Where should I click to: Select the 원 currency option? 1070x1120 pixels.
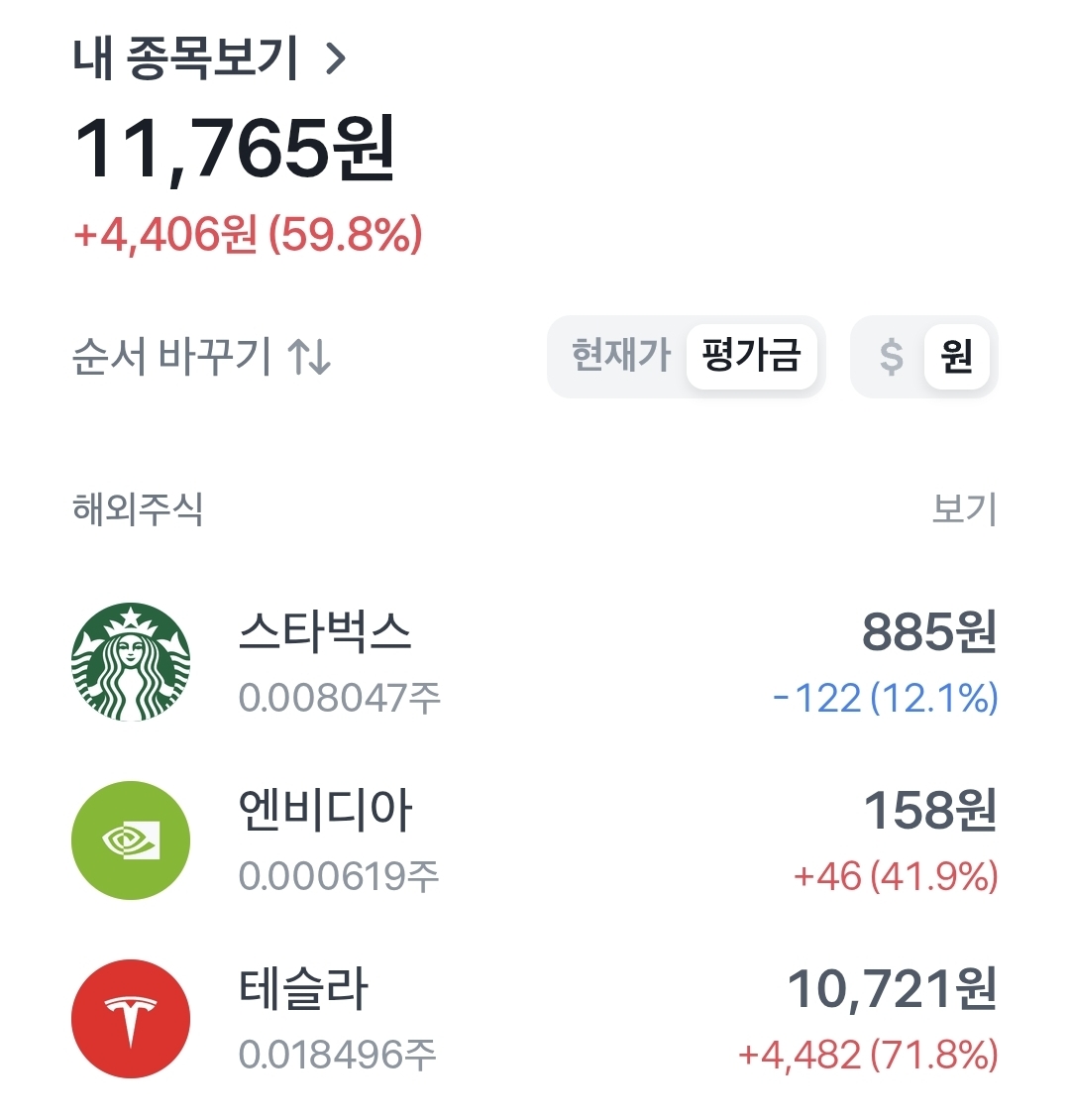pos(956,357)
